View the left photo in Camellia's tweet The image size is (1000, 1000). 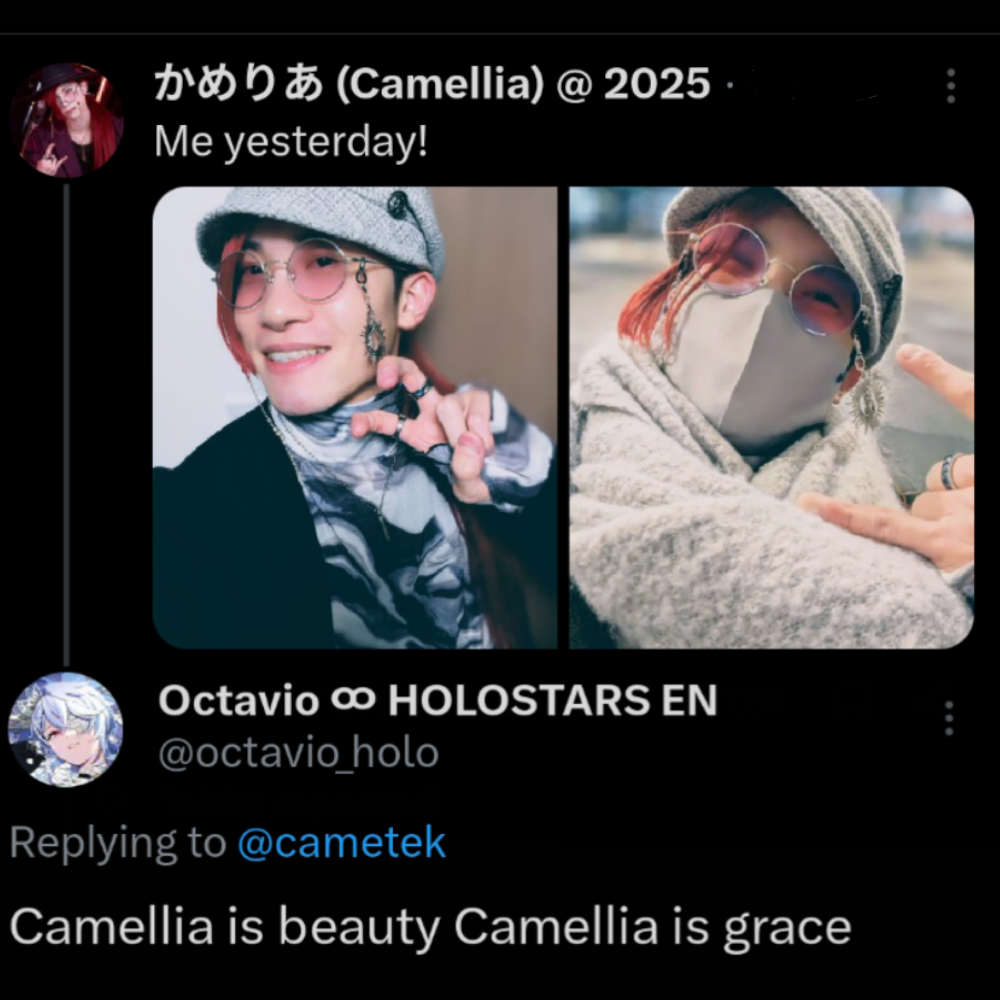[x=354, y=417]
